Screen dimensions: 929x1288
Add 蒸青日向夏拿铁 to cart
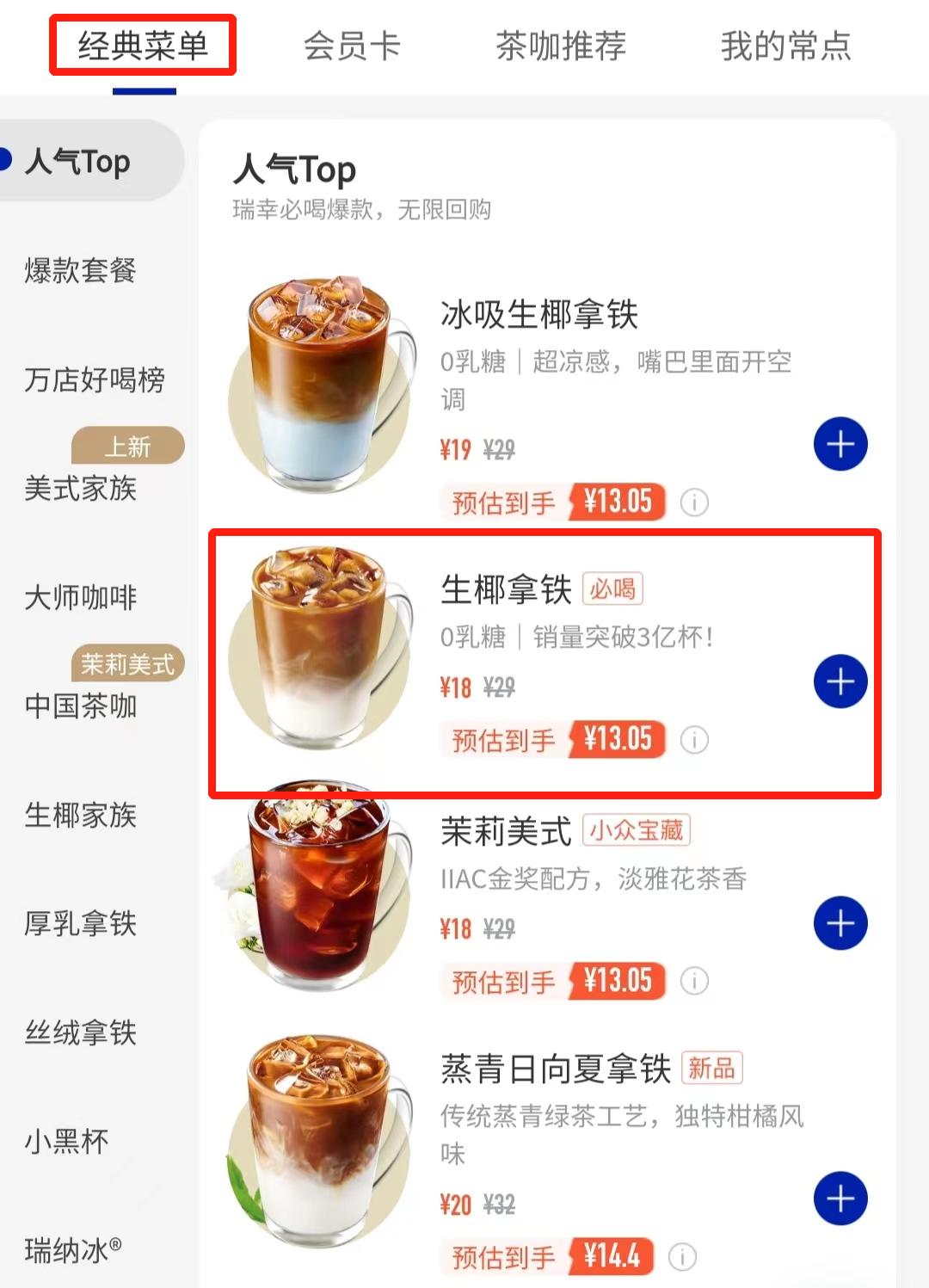pos(840,1199)
